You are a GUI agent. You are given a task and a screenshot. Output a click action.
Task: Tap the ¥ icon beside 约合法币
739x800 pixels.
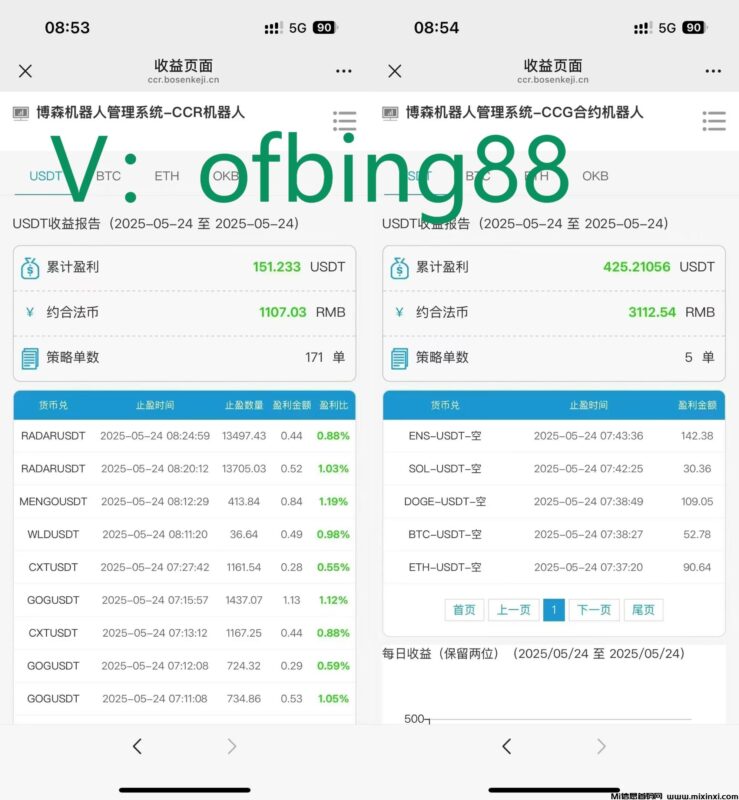point(28,312)
